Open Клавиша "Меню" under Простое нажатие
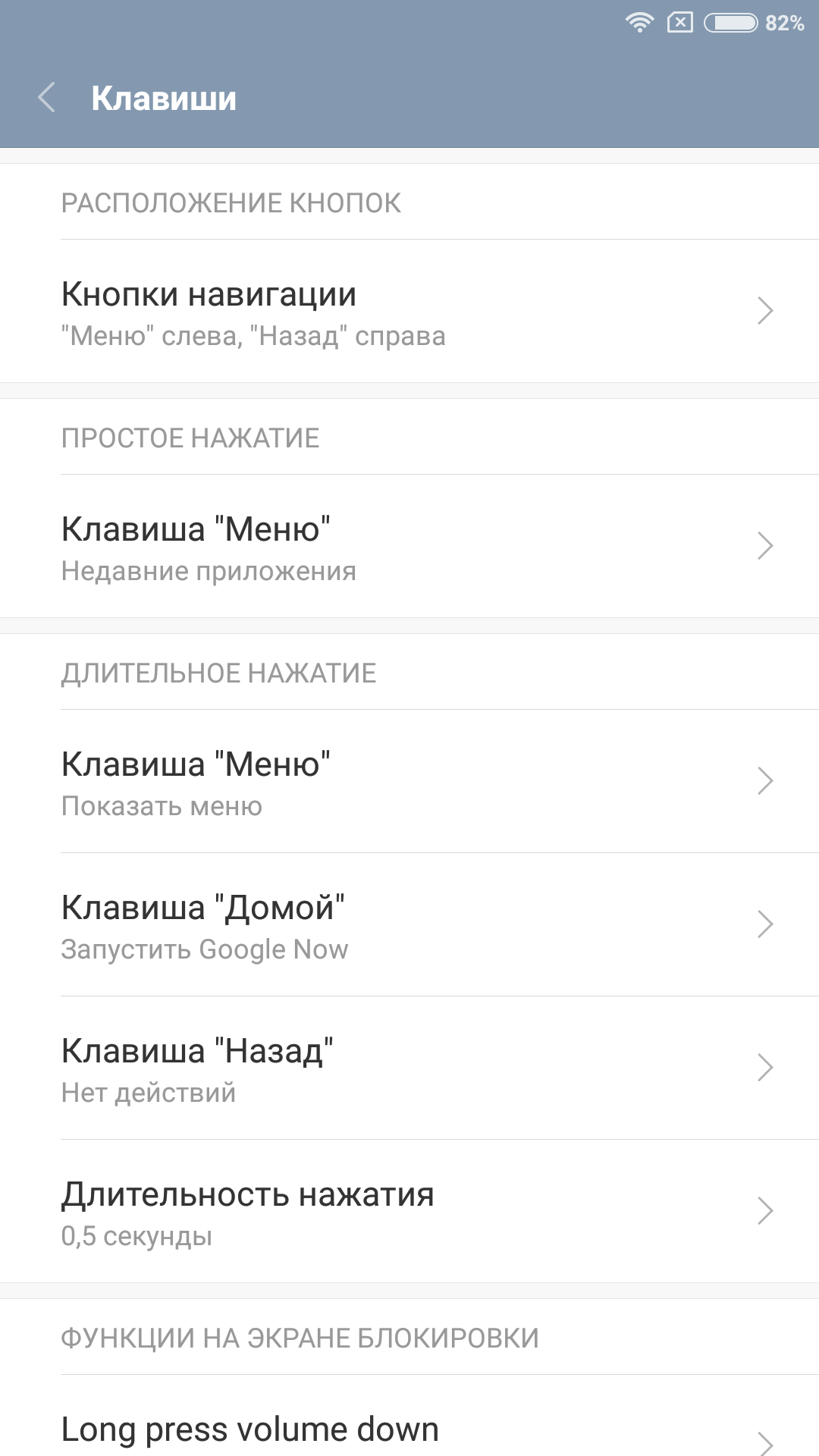Viewport: 819px width, 1456px height. coord(409,547)
